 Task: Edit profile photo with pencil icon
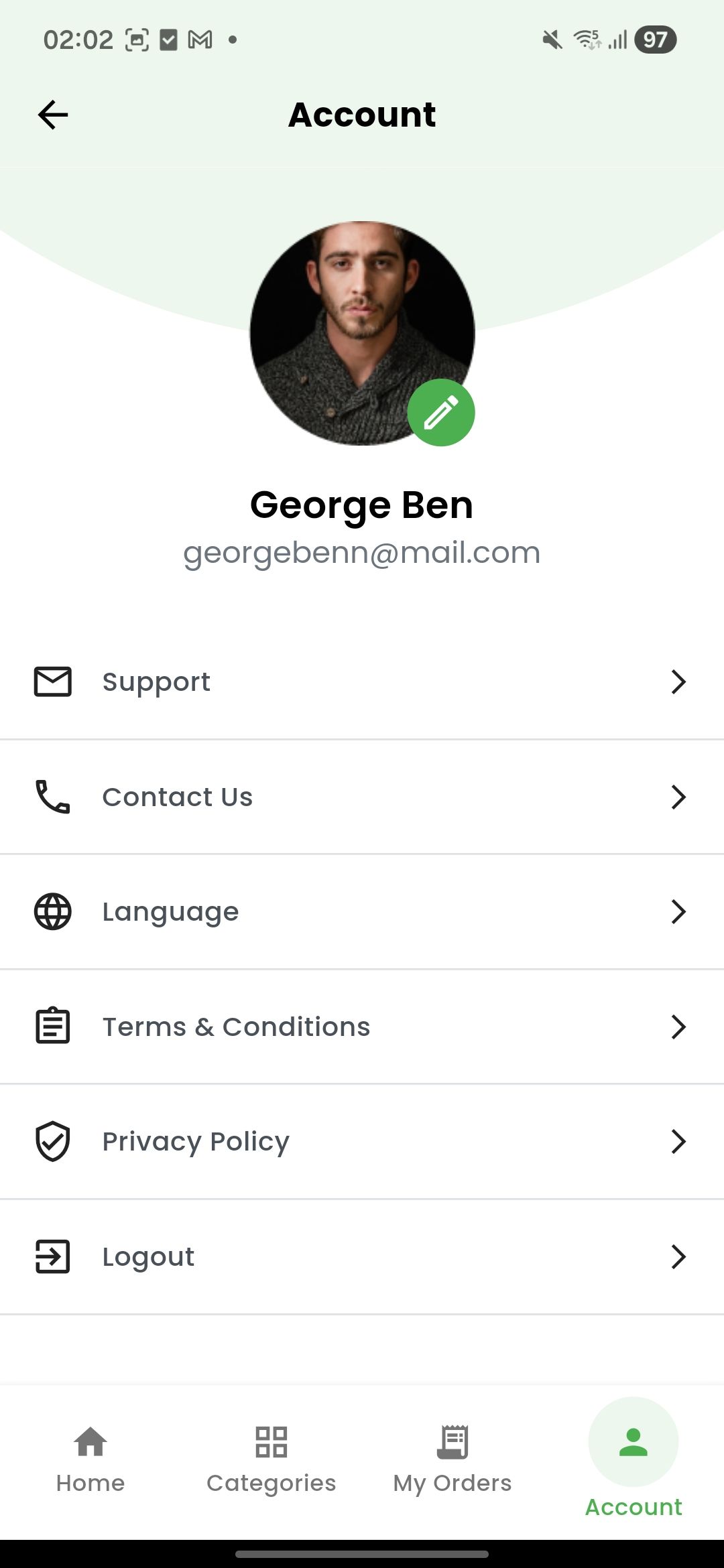pos(441,412)
